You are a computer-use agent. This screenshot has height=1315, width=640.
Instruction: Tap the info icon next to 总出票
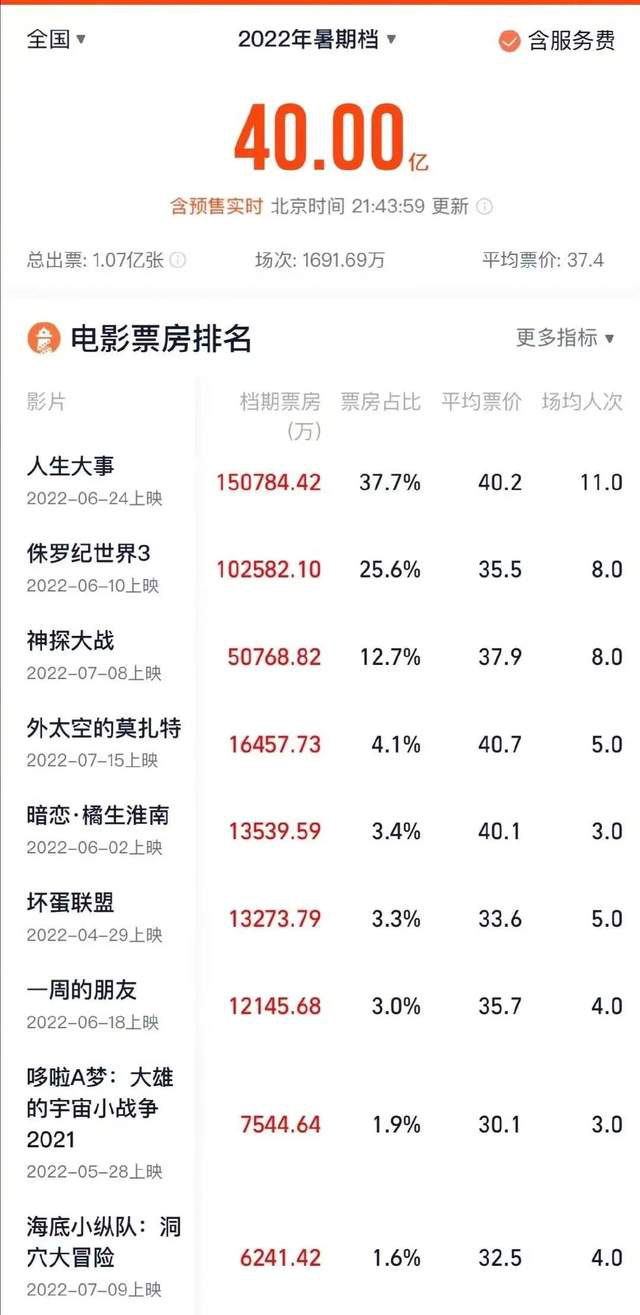coord(178,260)
